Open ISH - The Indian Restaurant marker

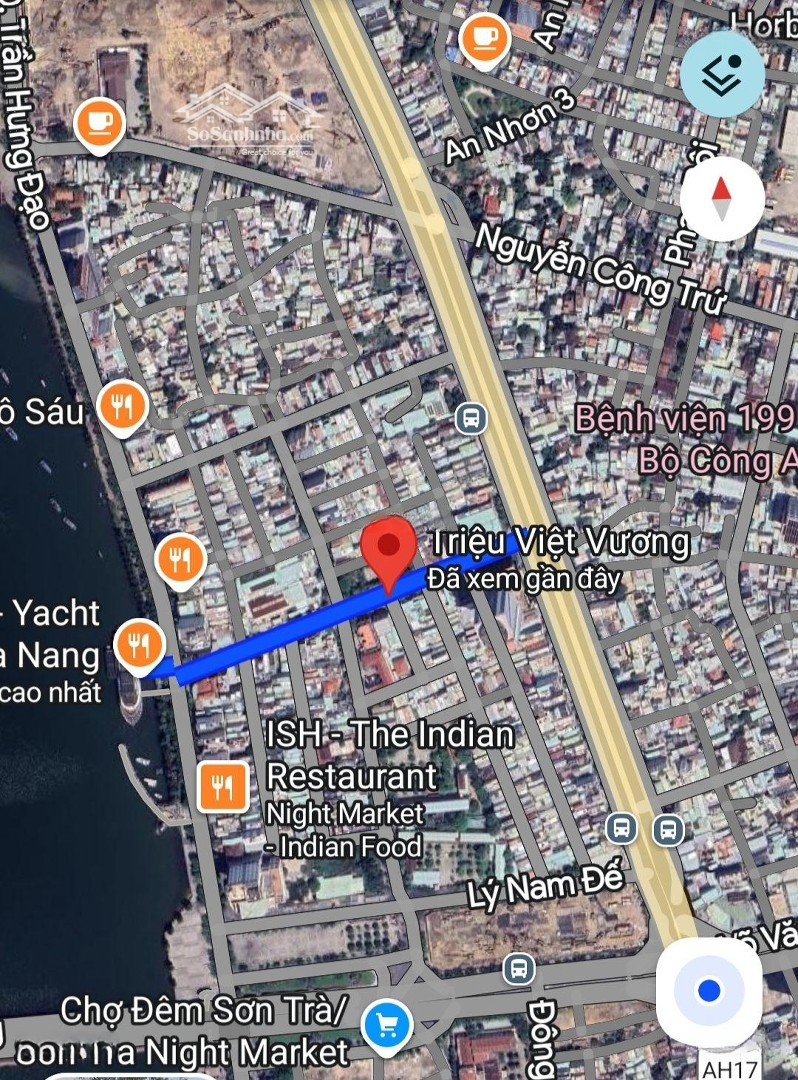click(x=222, y=785)
